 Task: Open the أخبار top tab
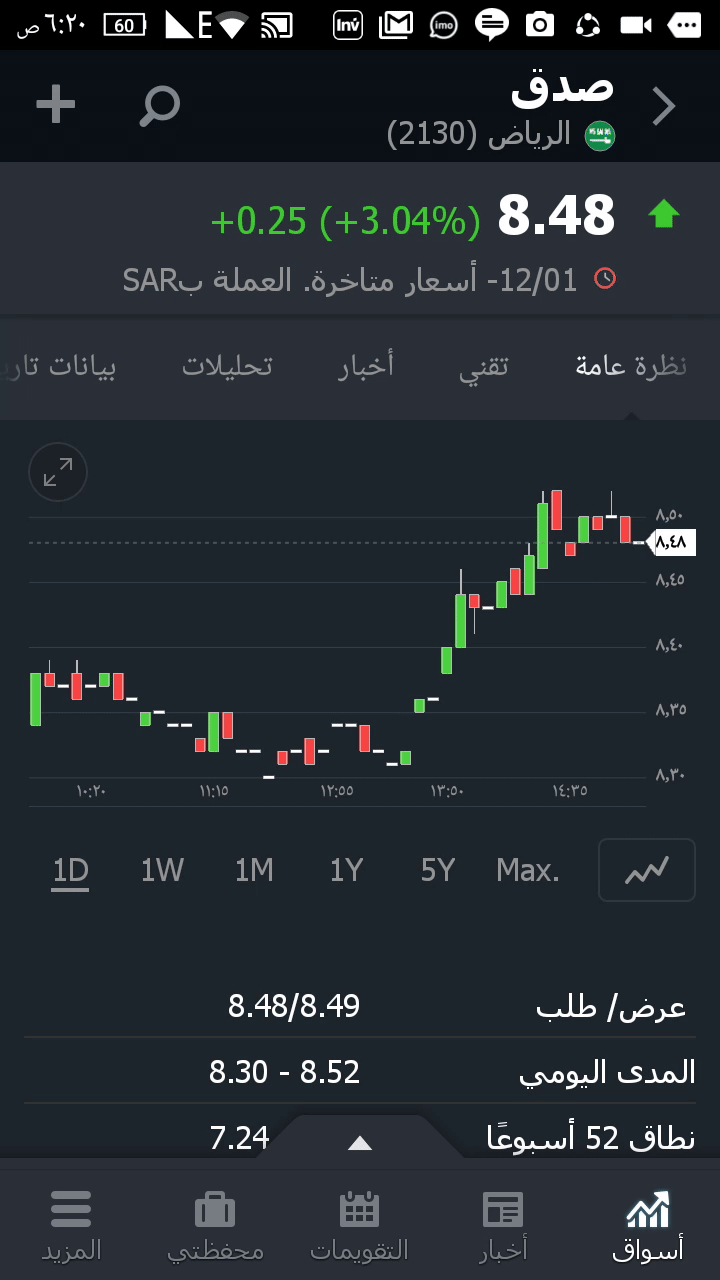point(366,366)
